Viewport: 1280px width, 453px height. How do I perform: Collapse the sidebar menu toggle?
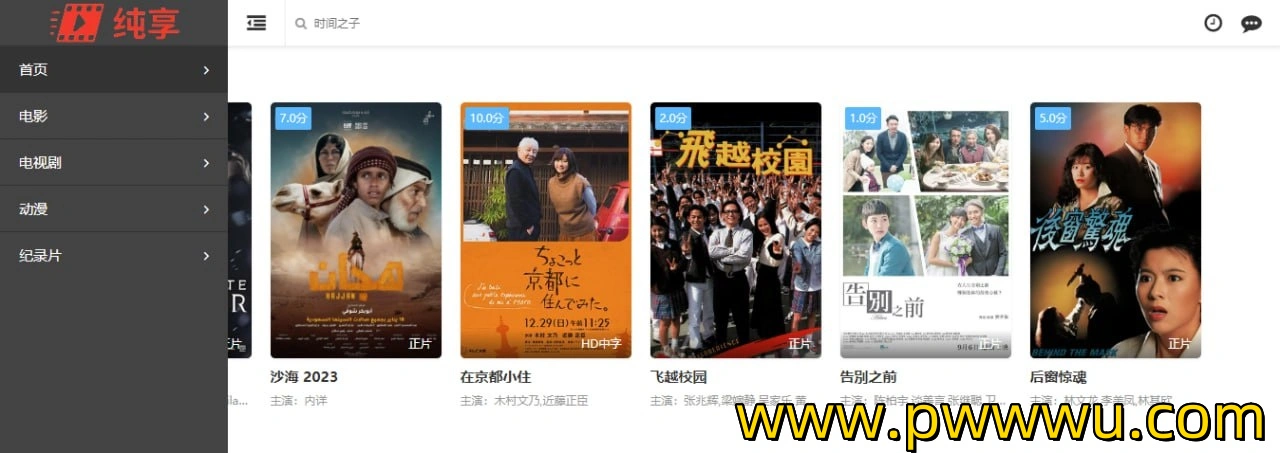click(256, 23)
